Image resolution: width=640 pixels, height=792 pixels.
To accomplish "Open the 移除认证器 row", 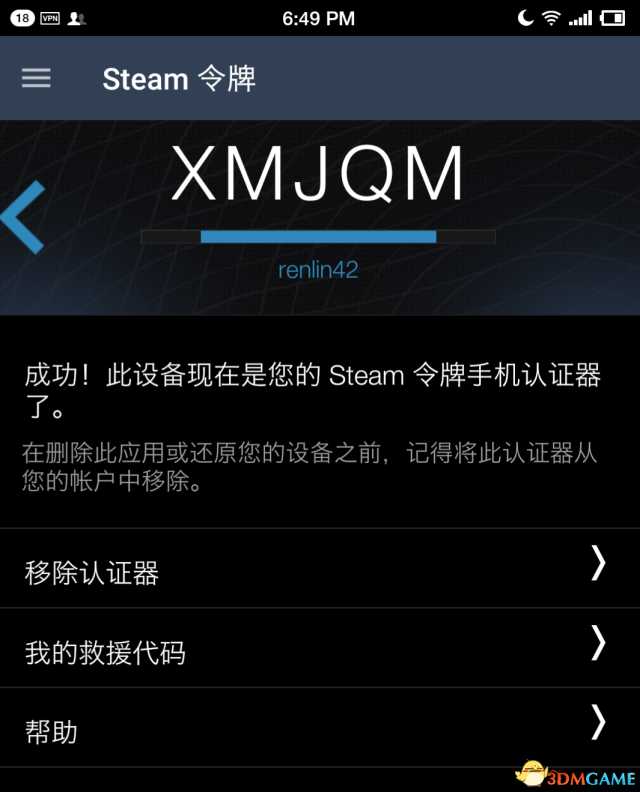I will pos(320,570).
